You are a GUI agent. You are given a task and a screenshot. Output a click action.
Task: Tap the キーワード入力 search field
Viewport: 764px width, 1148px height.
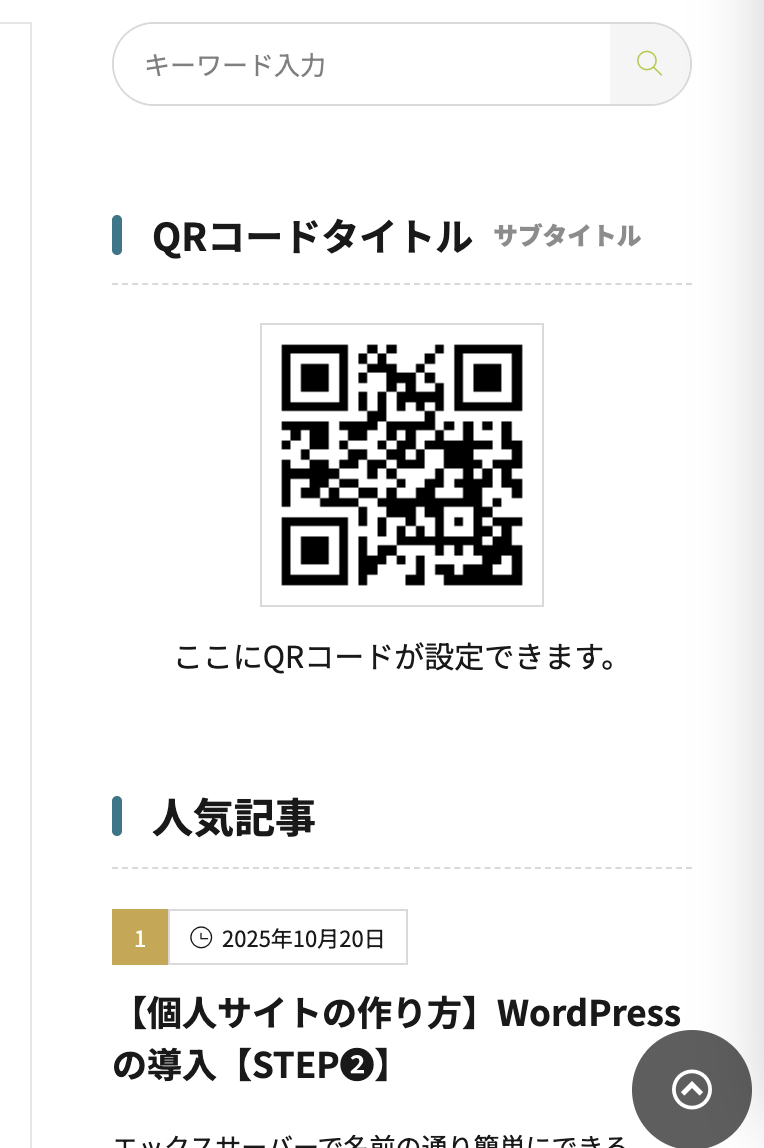pos(360,65)
